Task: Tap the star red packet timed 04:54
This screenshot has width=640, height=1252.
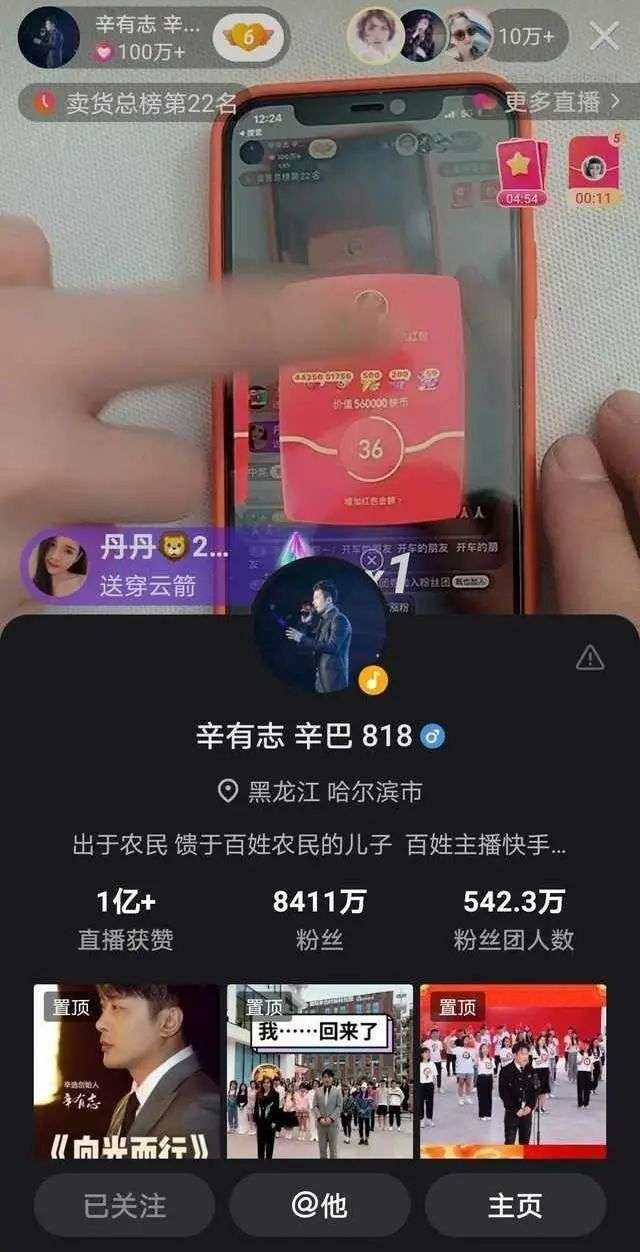Action: (522, 169)
